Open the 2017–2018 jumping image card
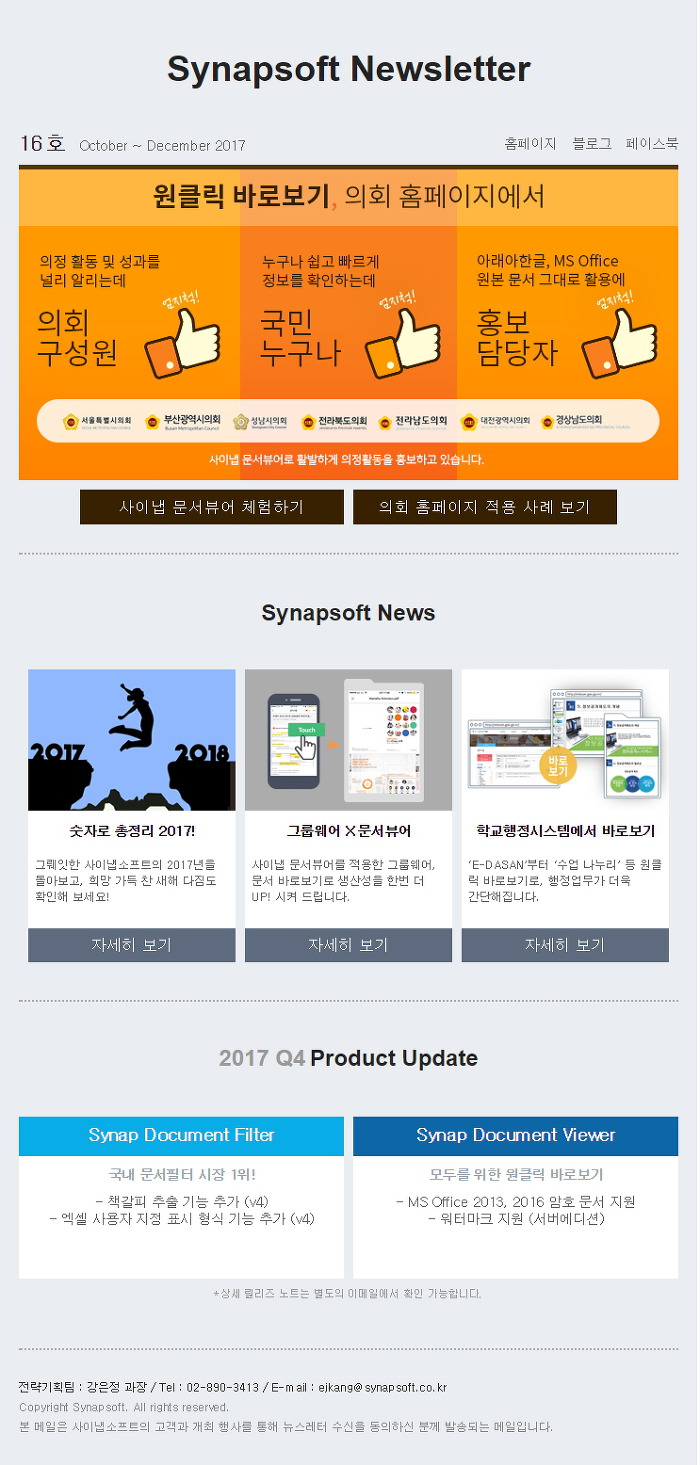 click(131, 740)
